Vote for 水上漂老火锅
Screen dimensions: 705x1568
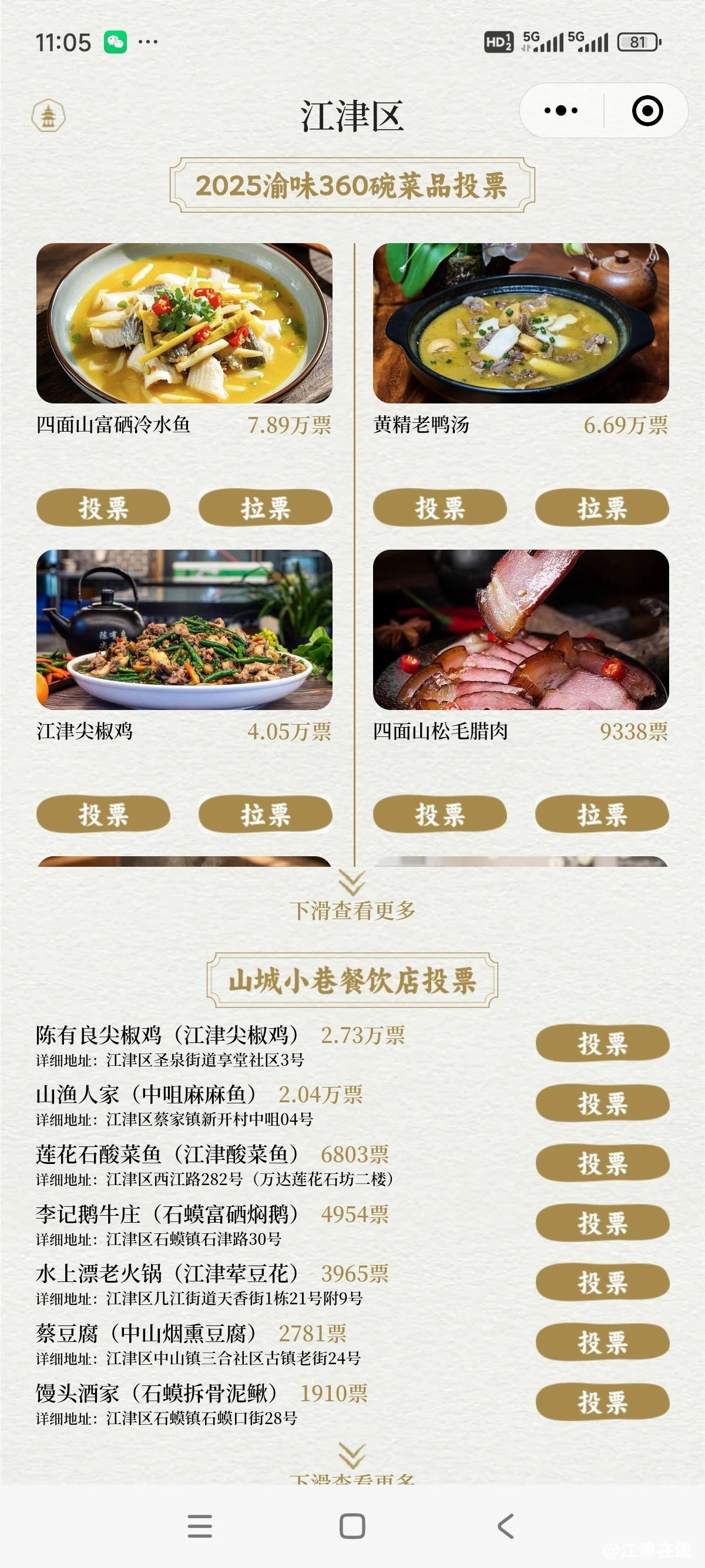pyautogui.click(x=602, y=1283)
